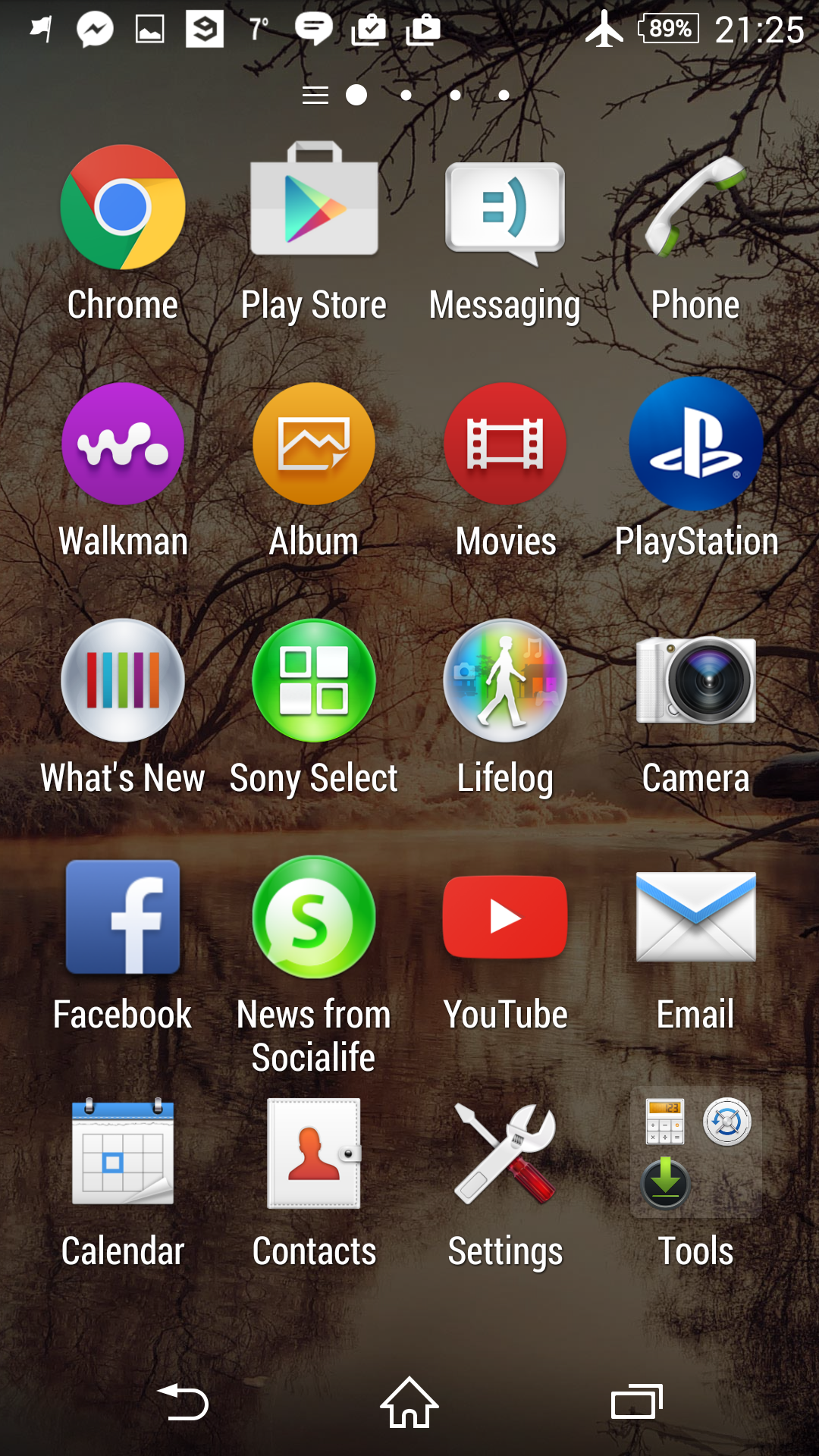Expand the Tools folder
This screenshot has height=1456, width=819.
tap(696, 1153)
